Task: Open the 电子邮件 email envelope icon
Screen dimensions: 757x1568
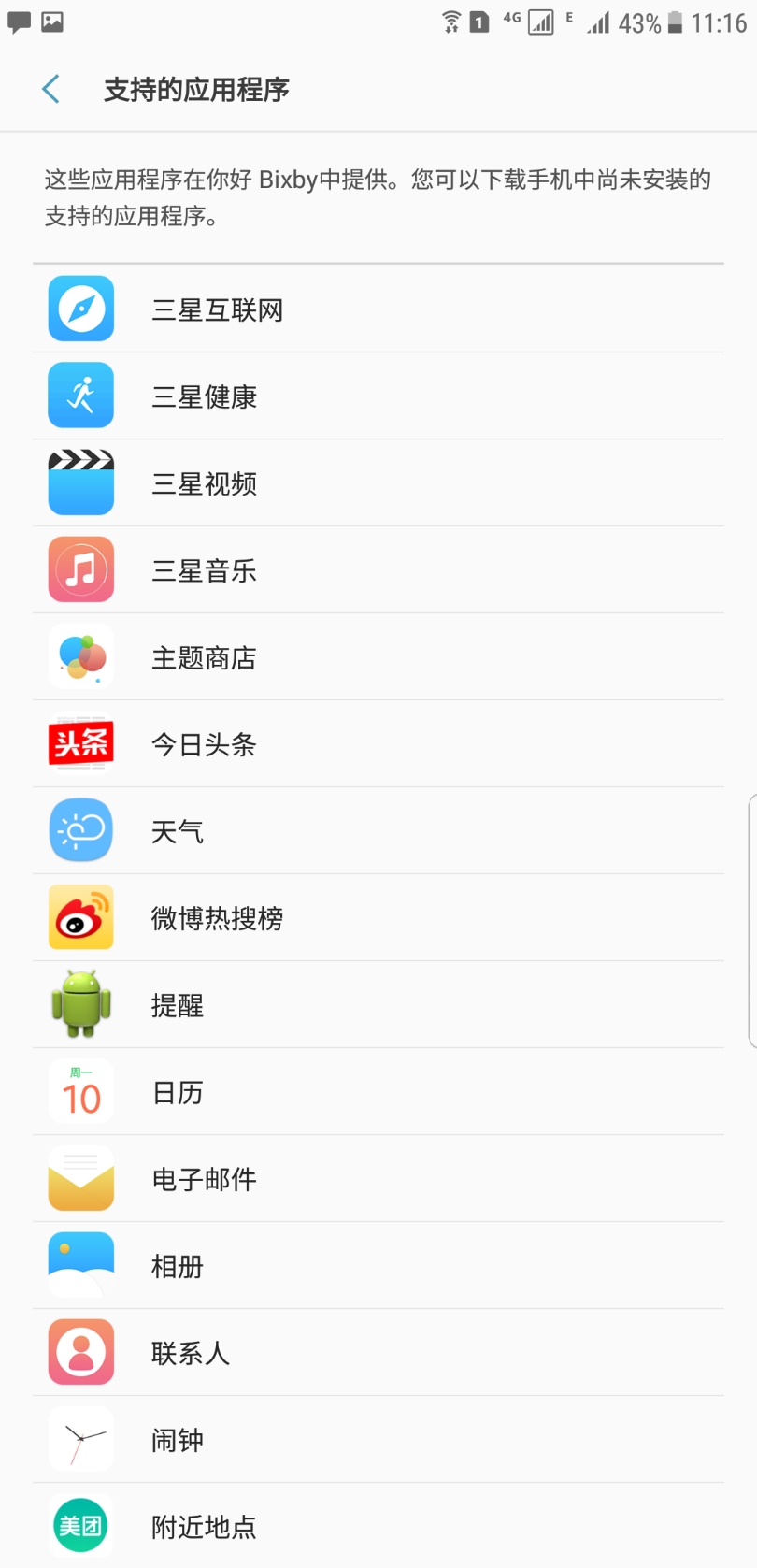Action: [80, 1178]
